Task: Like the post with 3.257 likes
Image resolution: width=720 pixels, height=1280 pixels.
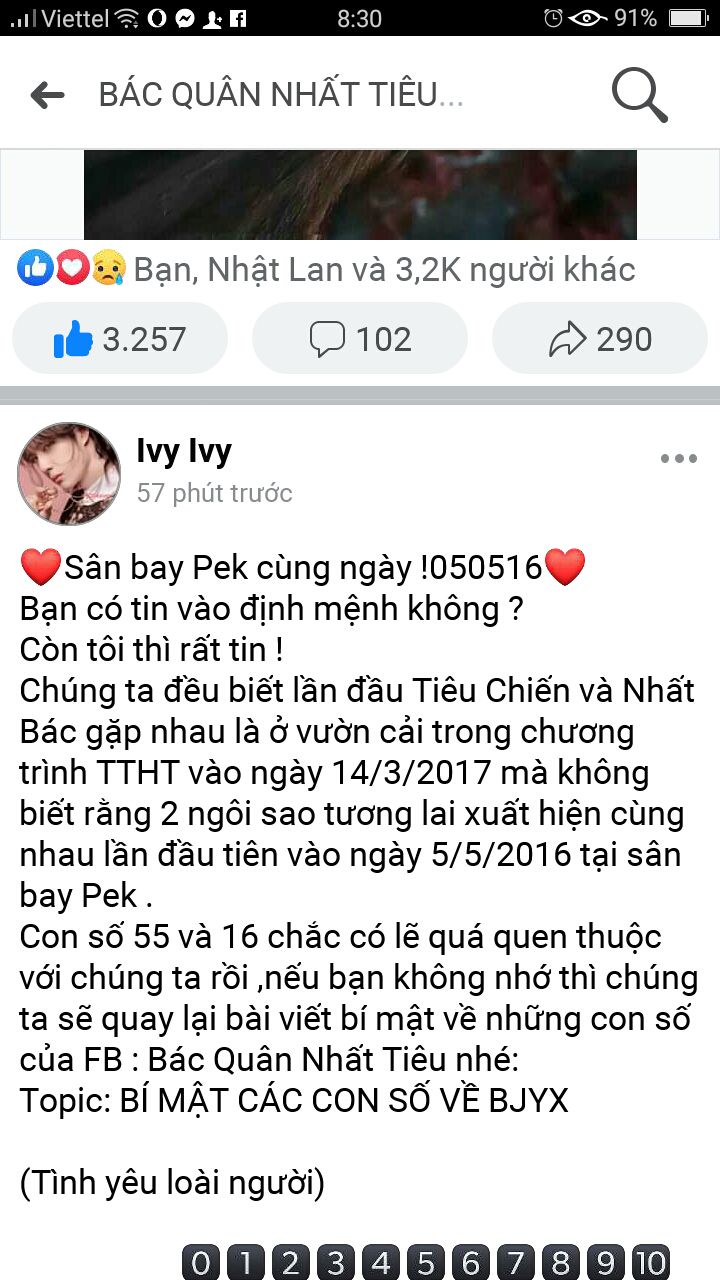Action: point(120,339)
